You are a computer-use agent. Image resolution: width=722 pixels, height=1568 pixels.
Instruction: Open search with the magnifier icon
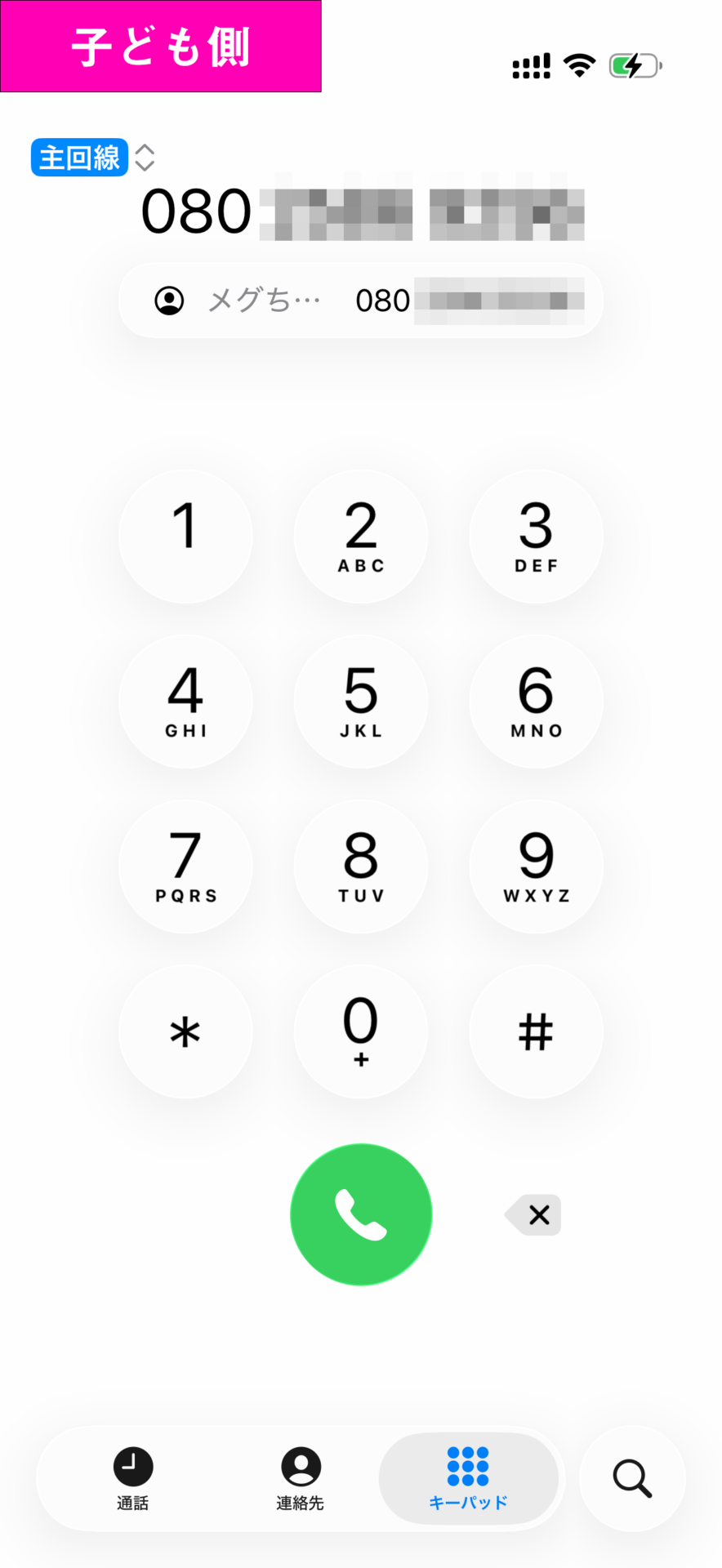click(632, 1478)
